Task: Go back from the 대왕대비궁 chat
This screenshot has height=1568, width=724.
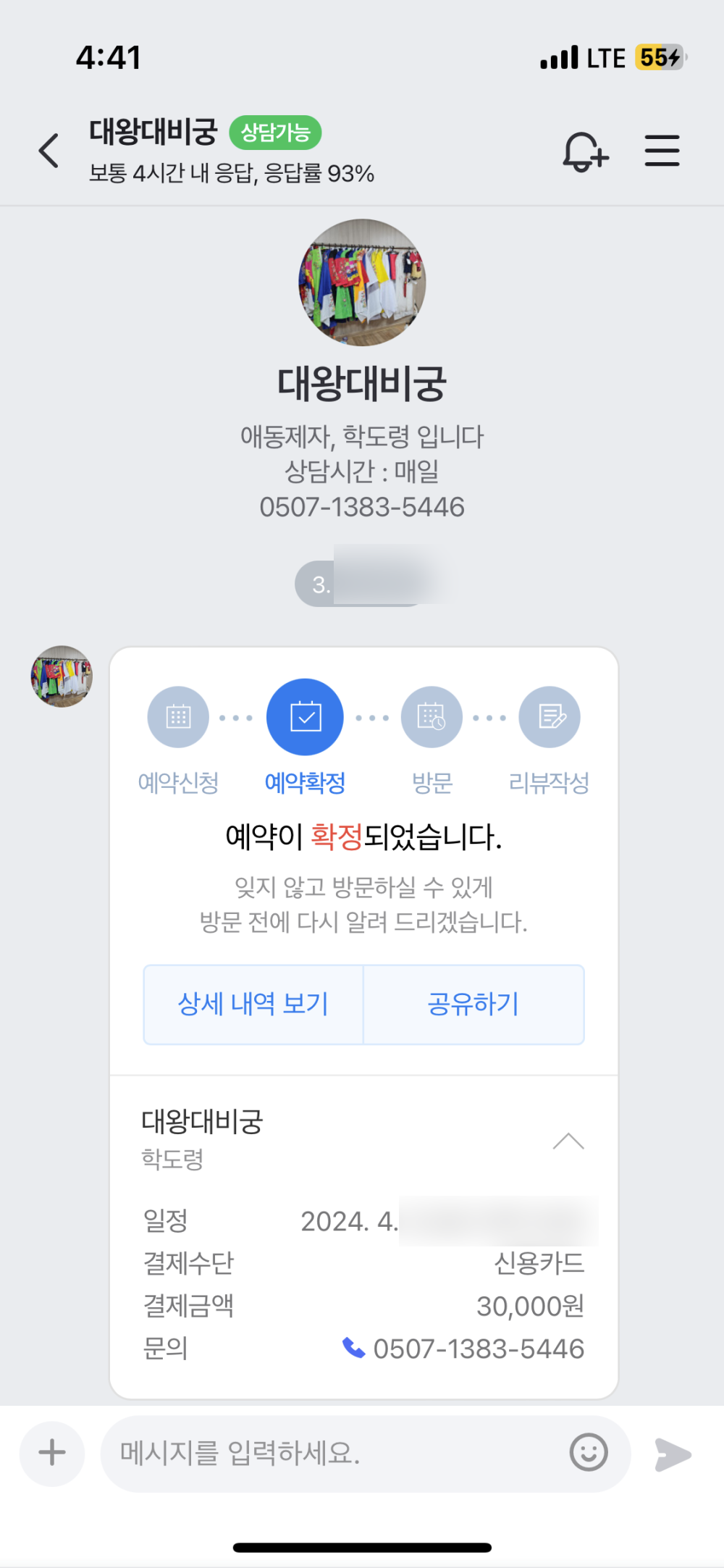Action: tap(49, 151)
